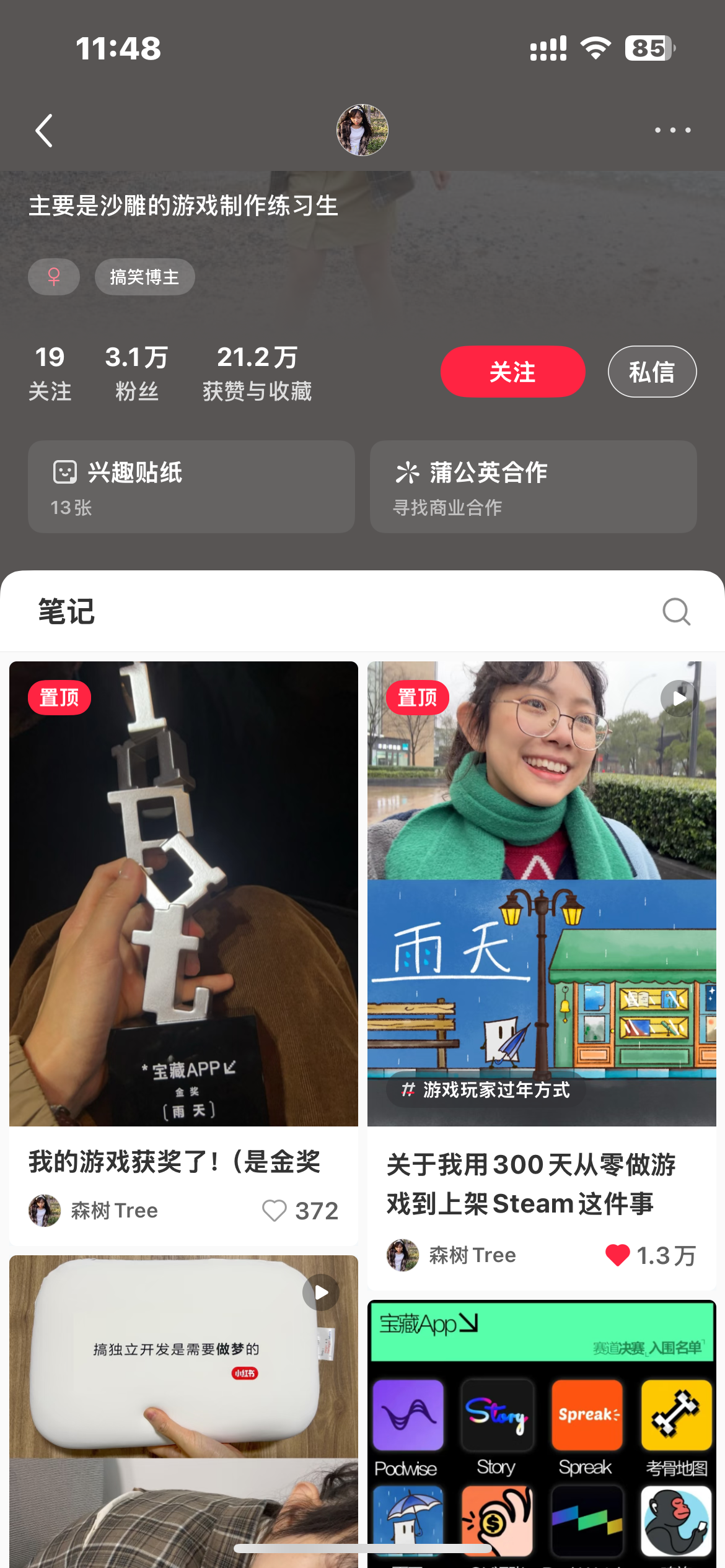The image size is (725, 1568).
Task: Follow this user with the 关注 button
Action: pos(512,372)
